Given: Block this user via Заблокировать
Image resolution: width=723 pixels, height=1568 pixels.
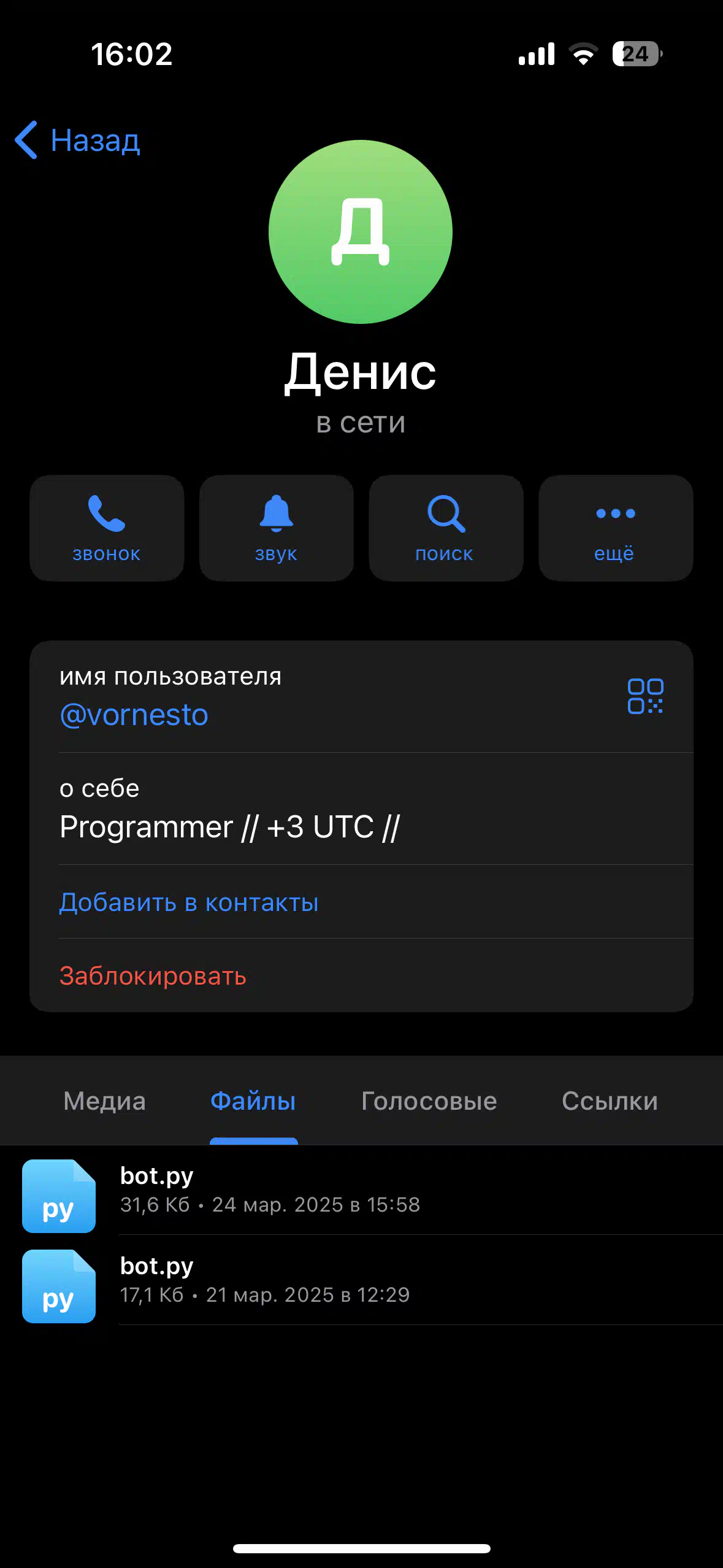Looking at the screenshot, I should (153, 975).
